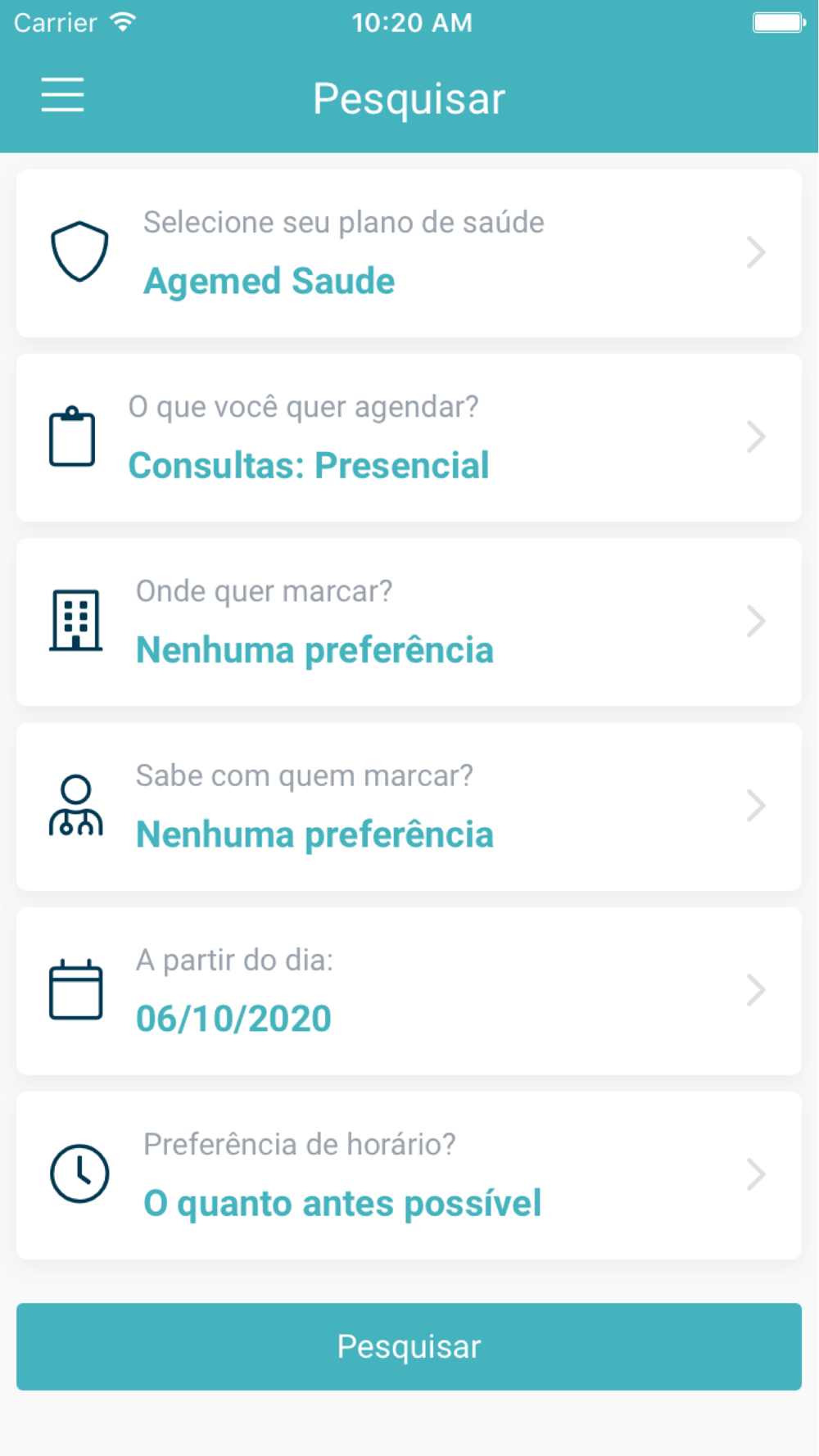Change the start date 06/10/2020
This screenshot has height=1456, width=819.
coord(409,991)
